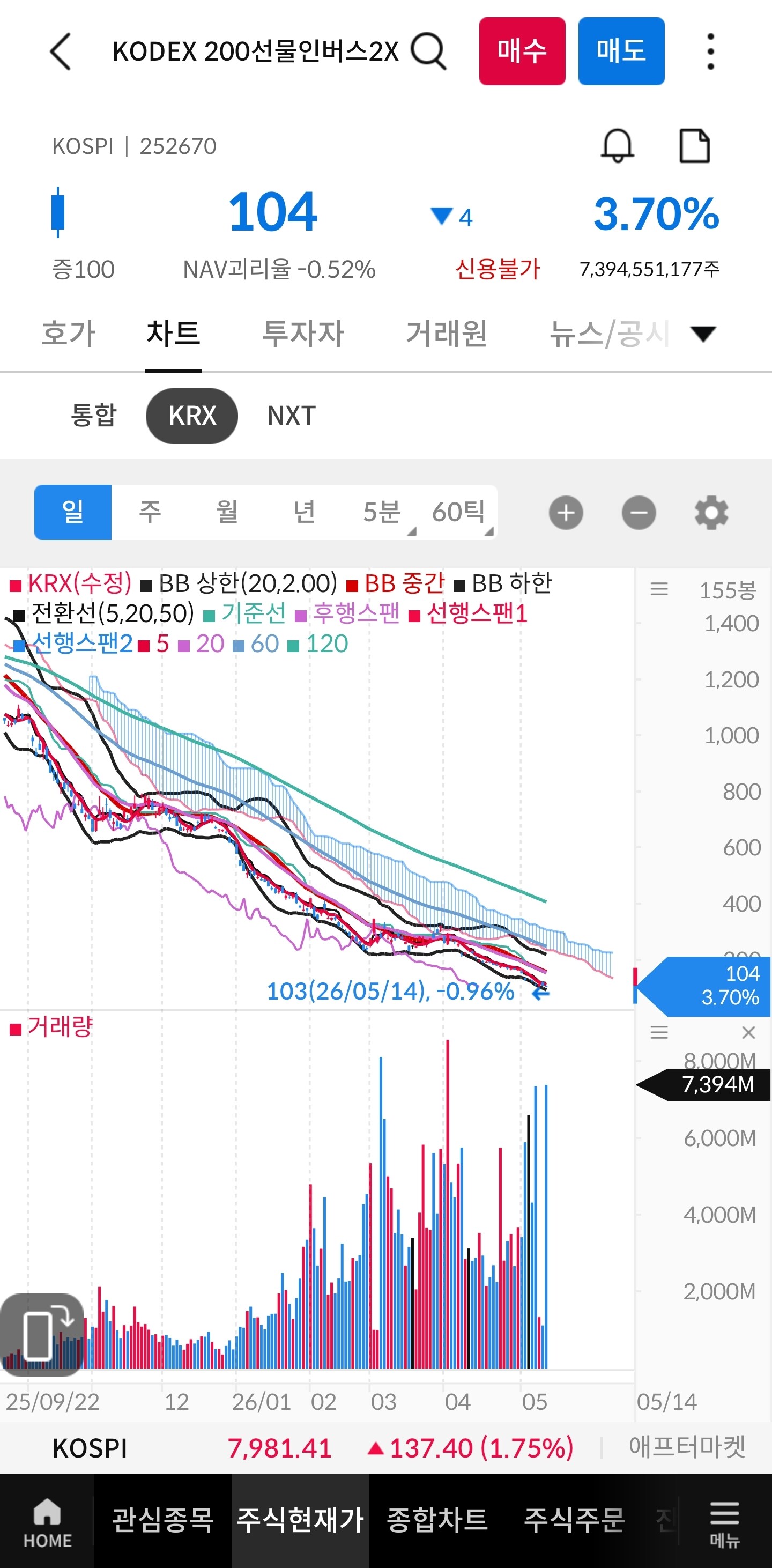The width and height of the screenshot is (772, 1568).
Task: Switch to the 거래원 tab
Action: (x=447, y=334)
